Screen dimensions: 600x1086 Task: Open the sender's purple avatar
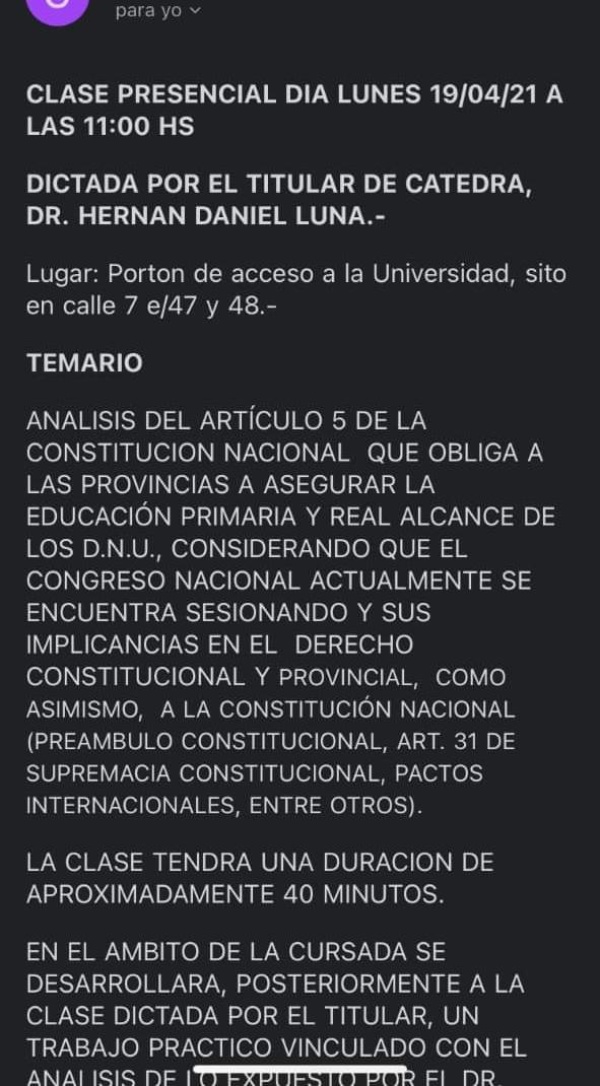pyautogui.click(x=58, y=8)
